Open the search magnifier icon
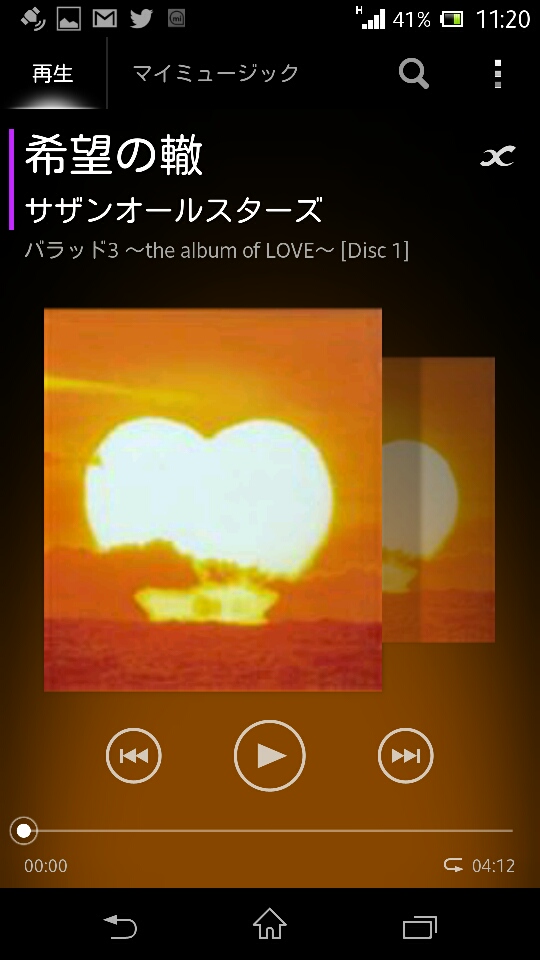540x960 pixels. tap(414, 73)
